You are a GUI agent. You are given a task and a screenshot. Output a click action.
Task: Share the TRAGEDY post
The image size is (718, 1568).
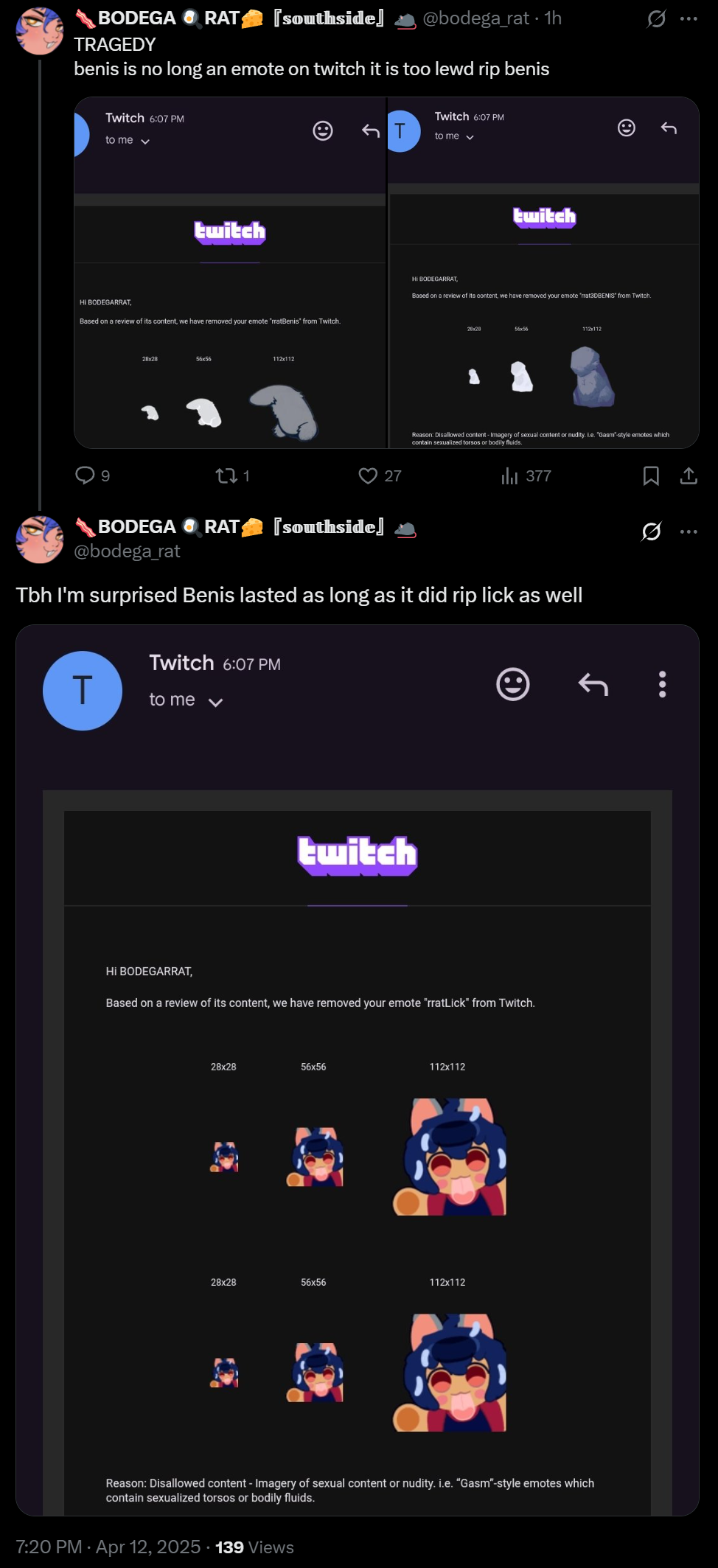(689, 475)
